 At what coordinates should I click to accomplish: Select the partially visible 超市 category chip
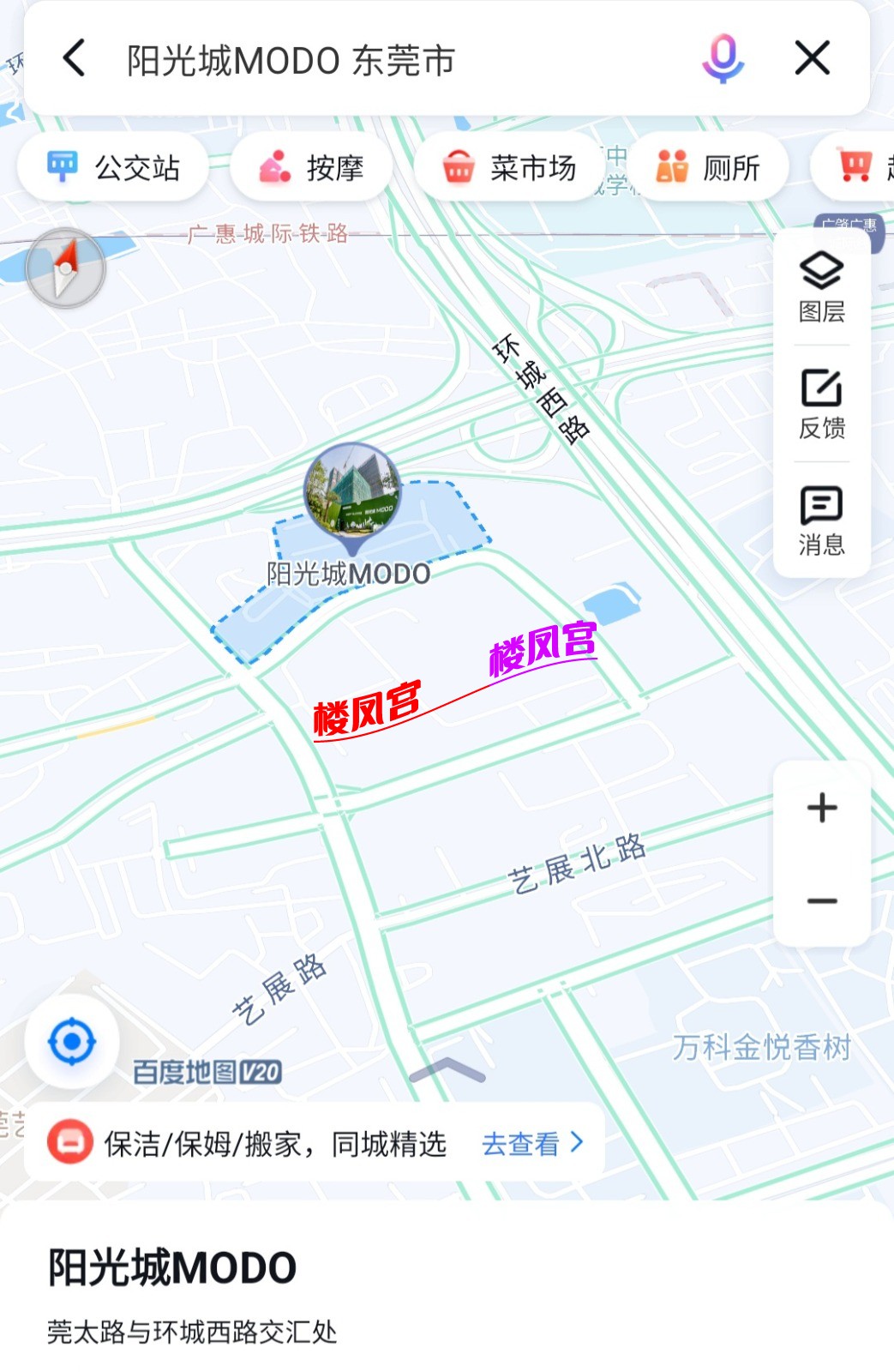(866, 167)
